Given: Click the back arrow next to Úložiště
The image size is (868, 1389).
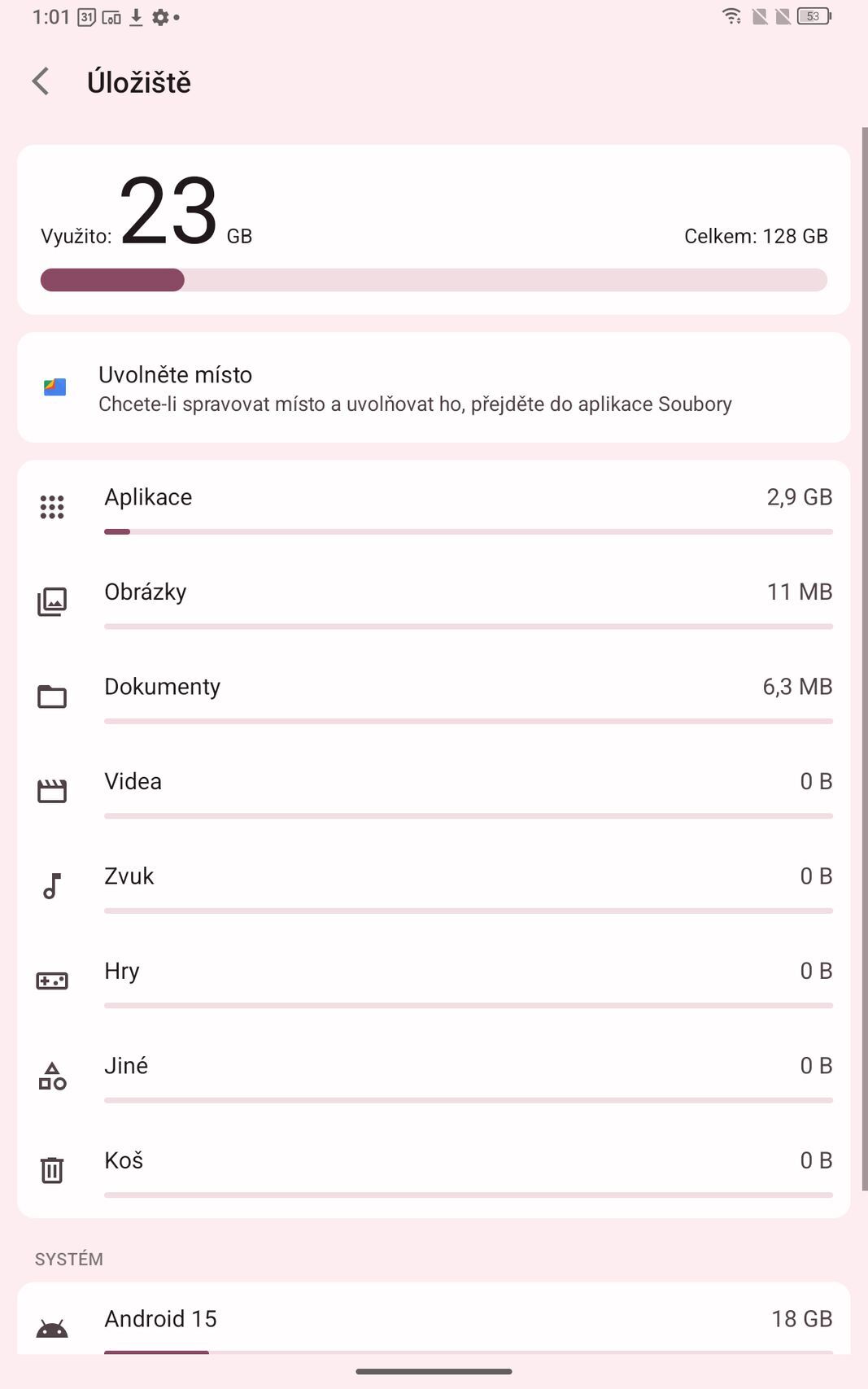Looking at the screenshot, I should 39,81.
